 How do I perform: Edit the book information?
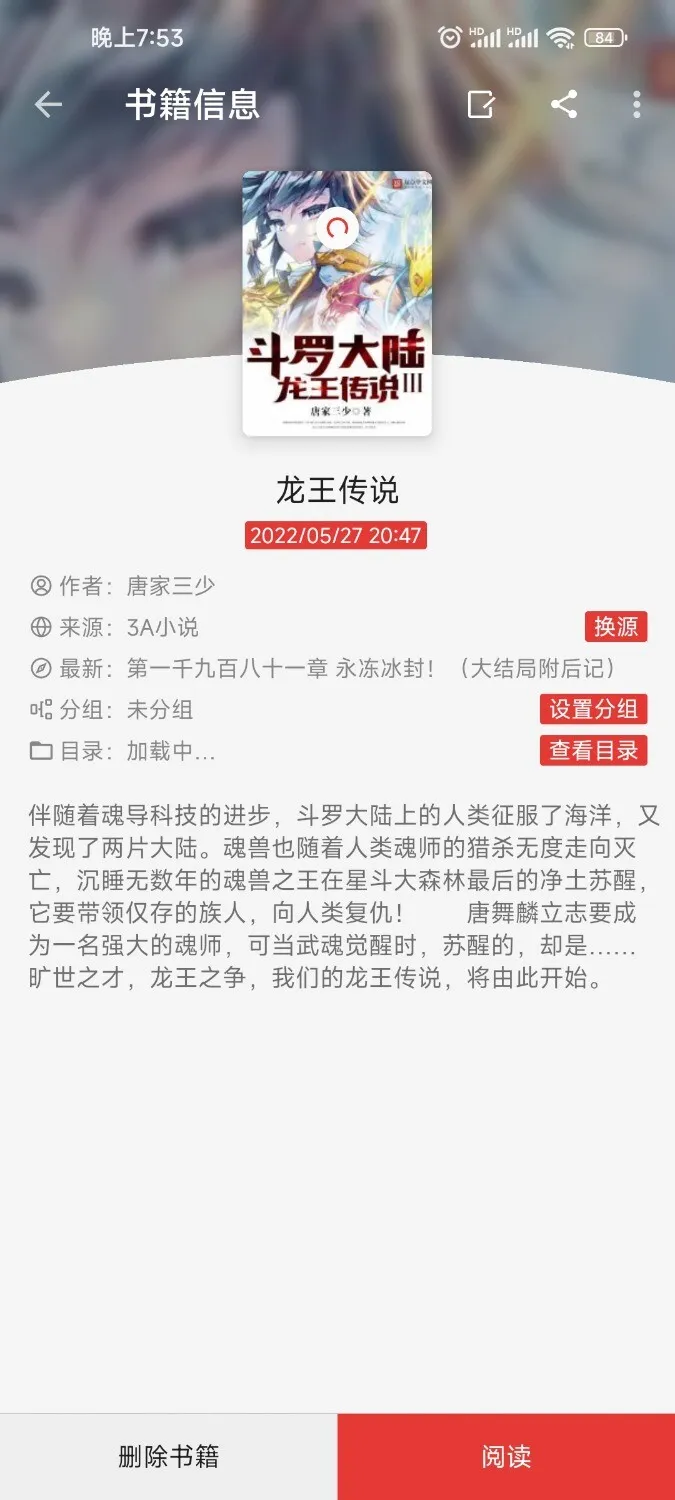(x=481, y=104)
